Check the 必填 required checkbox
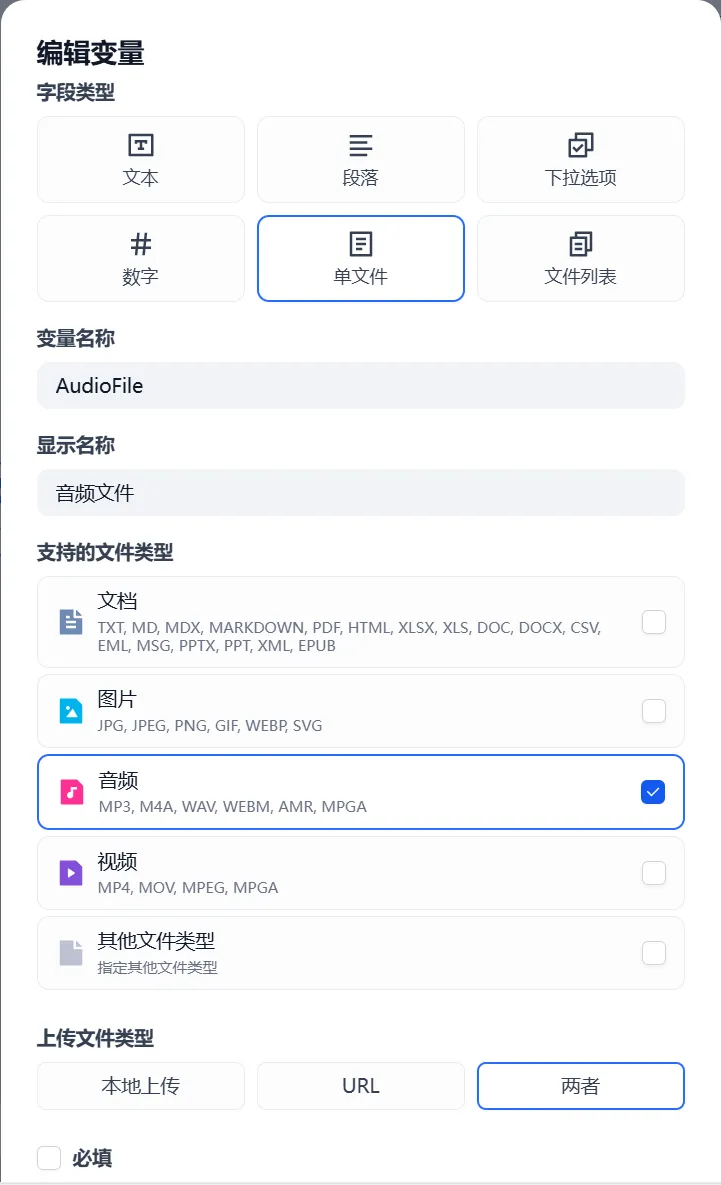The image size is (721, 1185). (48, 1157)
